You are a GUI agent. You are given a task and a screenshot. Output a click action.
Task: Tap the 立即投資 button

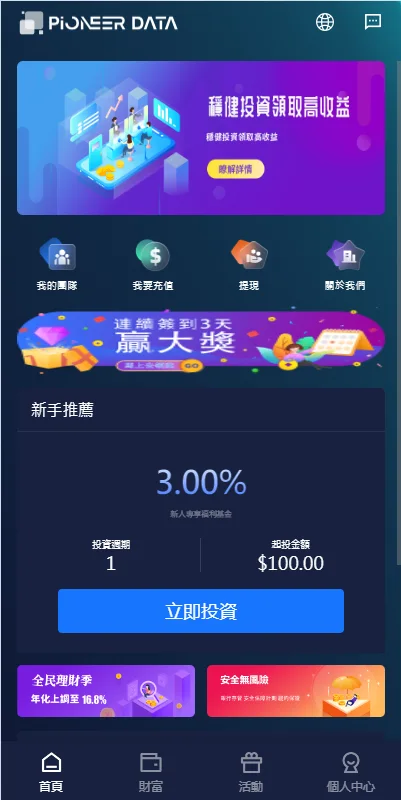pyautogui.click(x=201, y=611)
